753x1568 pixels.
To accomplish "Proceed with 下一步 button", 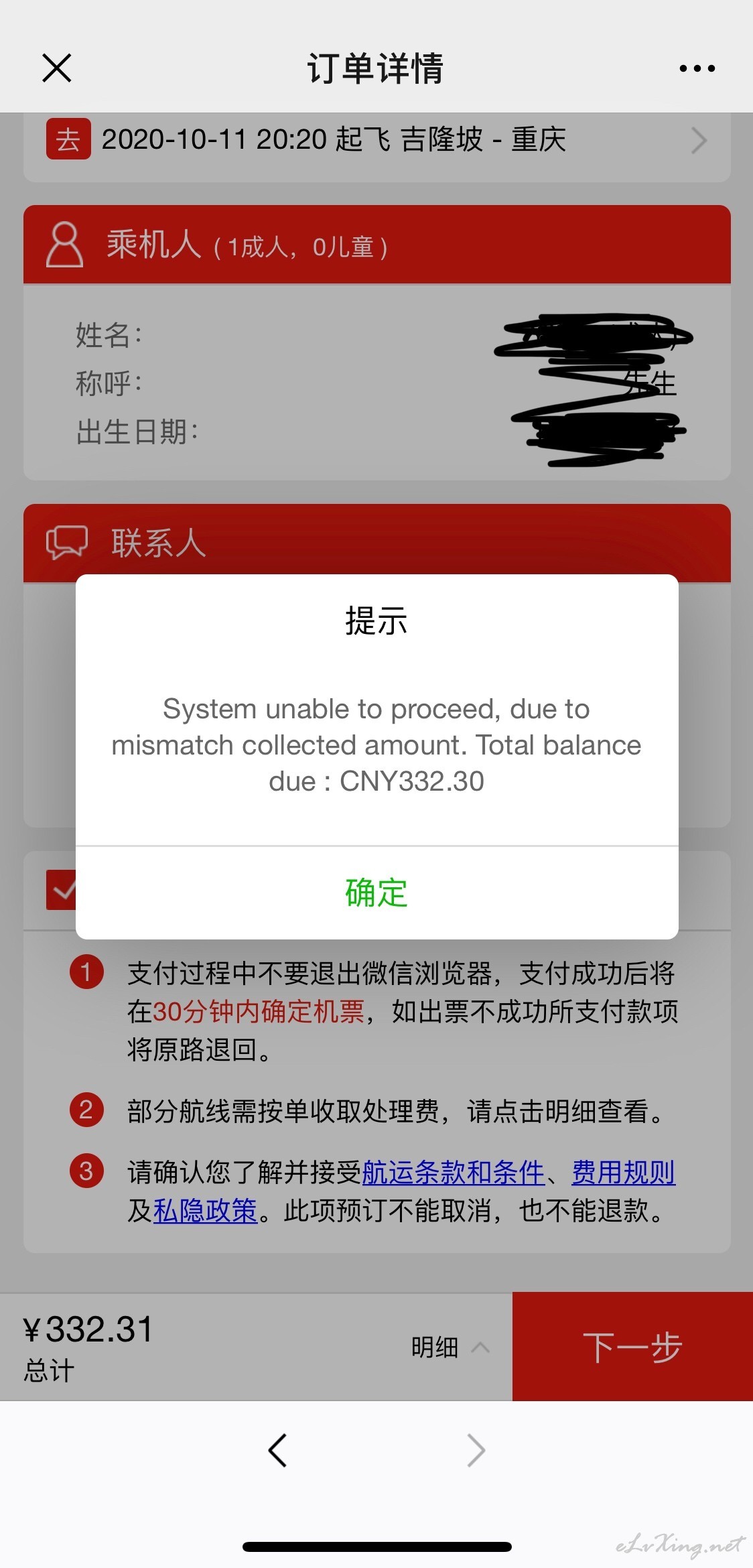I will tap(632, 1347).
